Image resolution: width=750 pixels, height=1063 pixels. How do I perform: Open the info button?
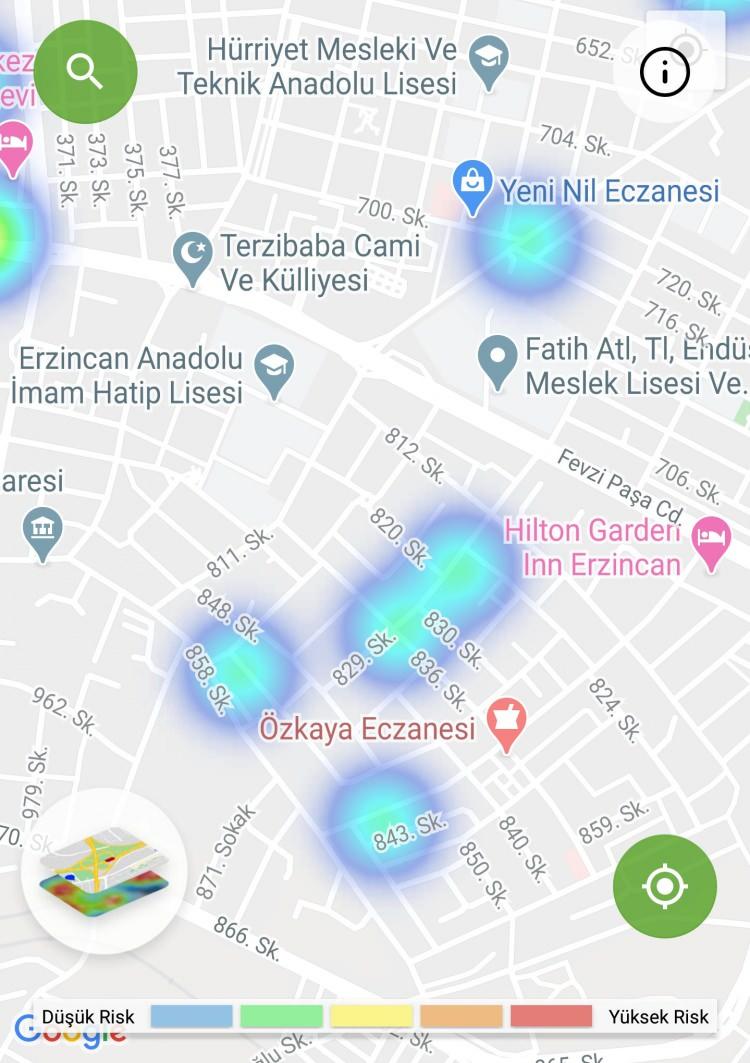click(665, 71)
